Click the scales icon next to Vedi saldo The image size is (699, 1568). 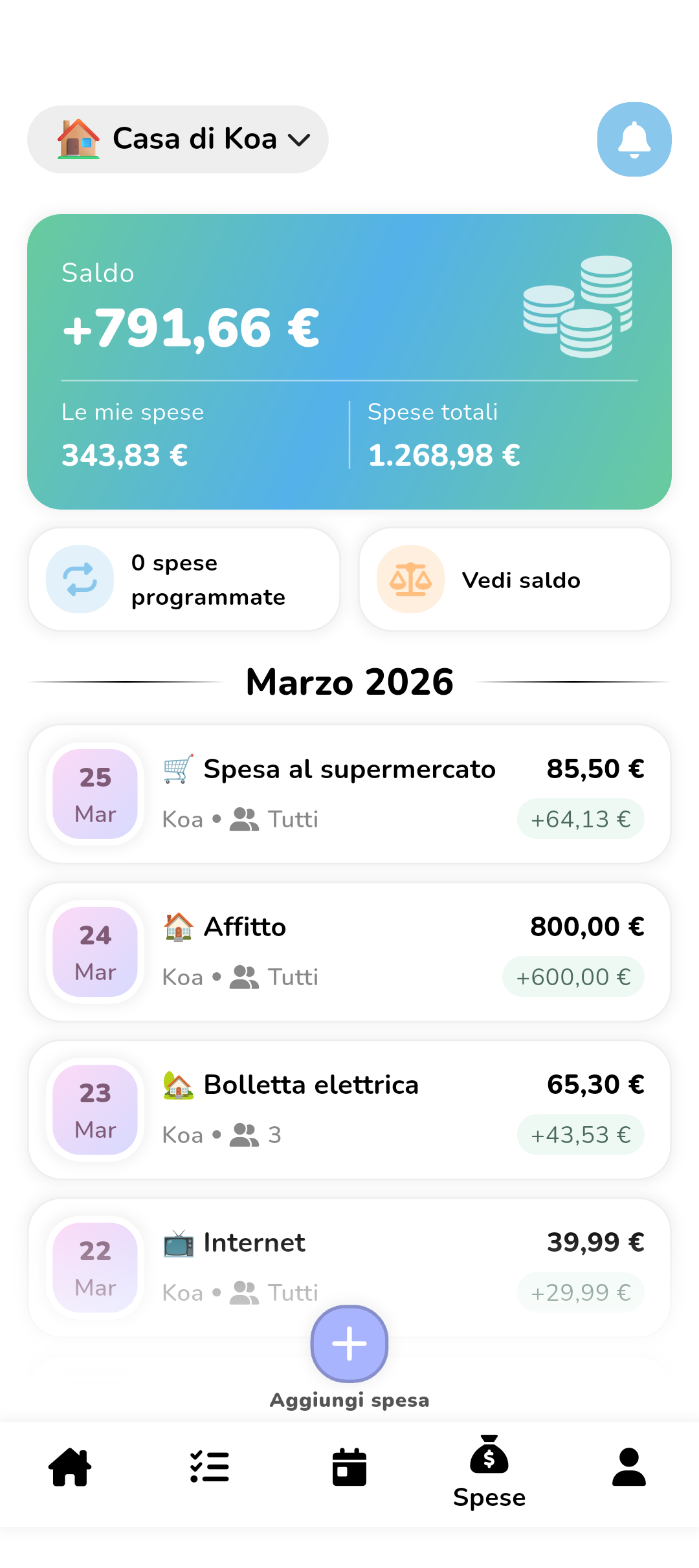coord(410,580)
